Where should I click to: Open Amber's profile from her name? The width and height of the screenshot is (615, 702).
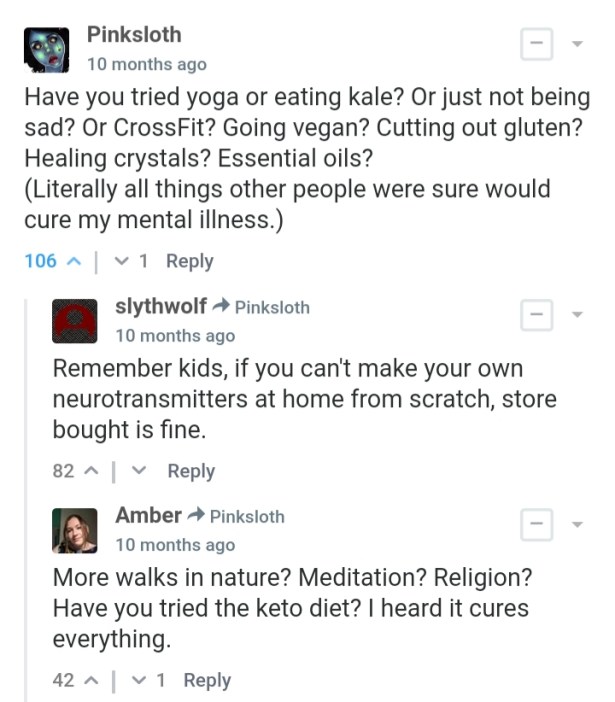tap(148, 516)
